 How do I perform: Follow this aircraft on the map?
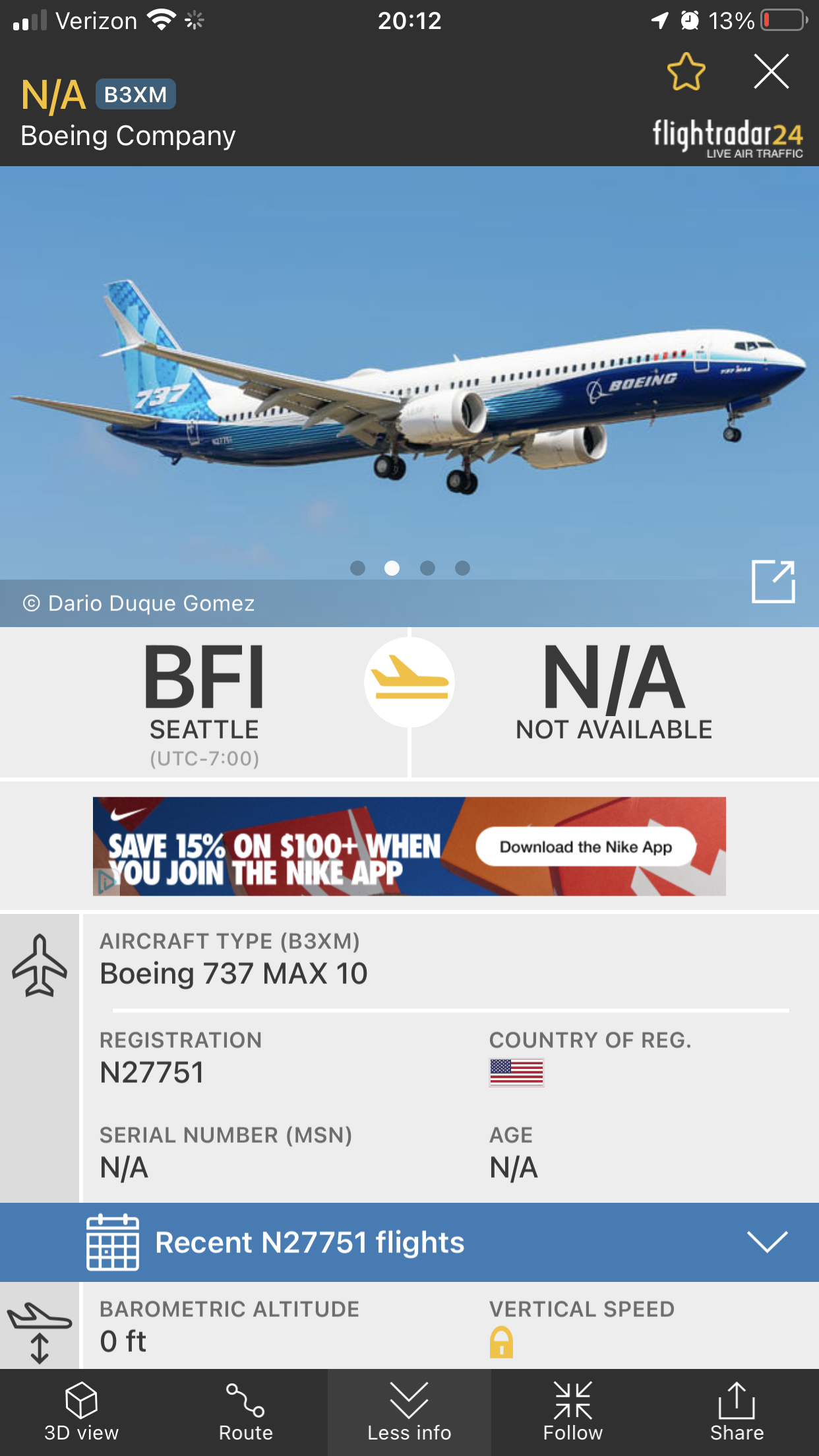click(x=572, y=1412)
